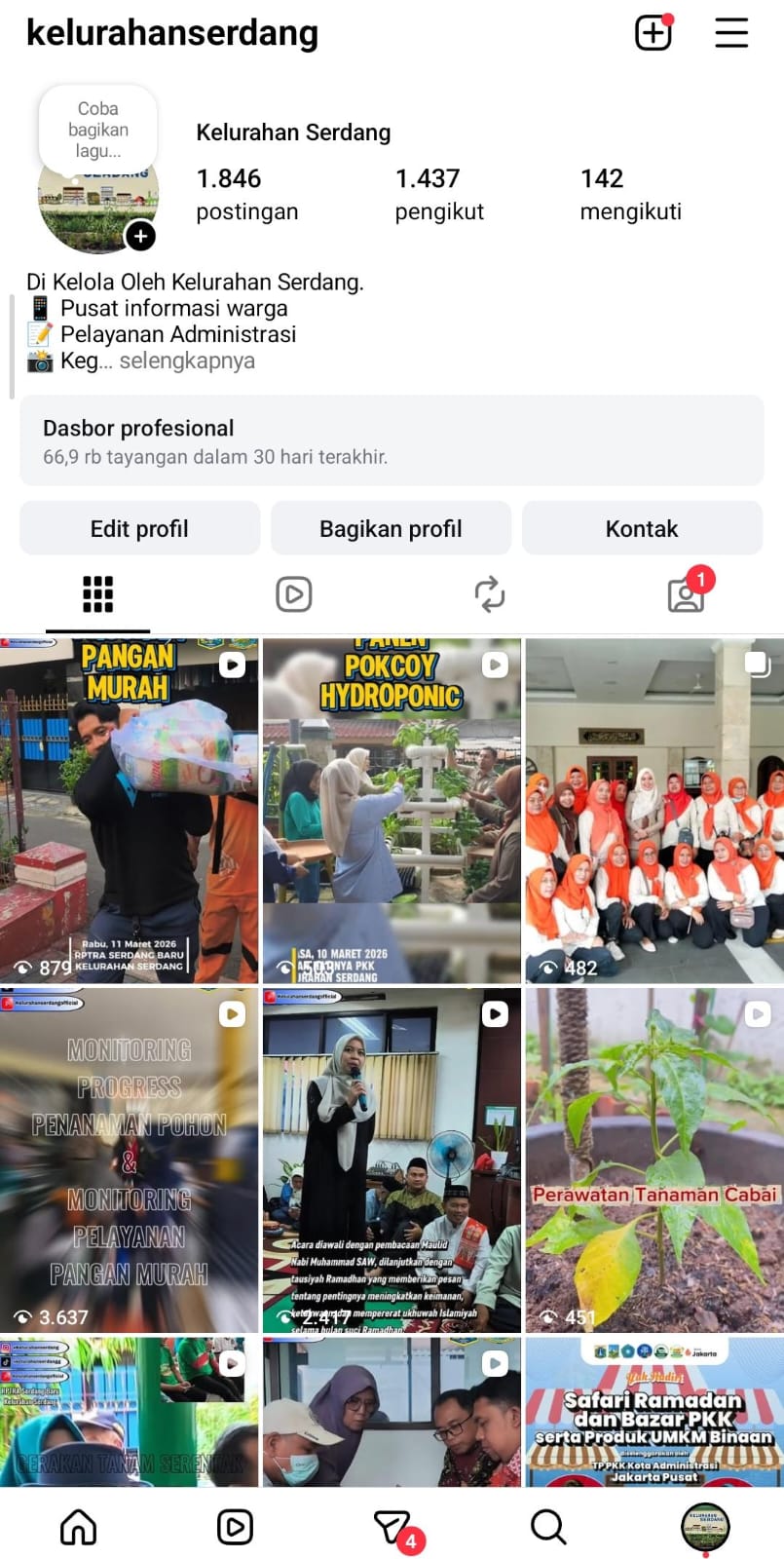Open the search and explore tab
The image size is (784, 1559).
click(548, 1527)
